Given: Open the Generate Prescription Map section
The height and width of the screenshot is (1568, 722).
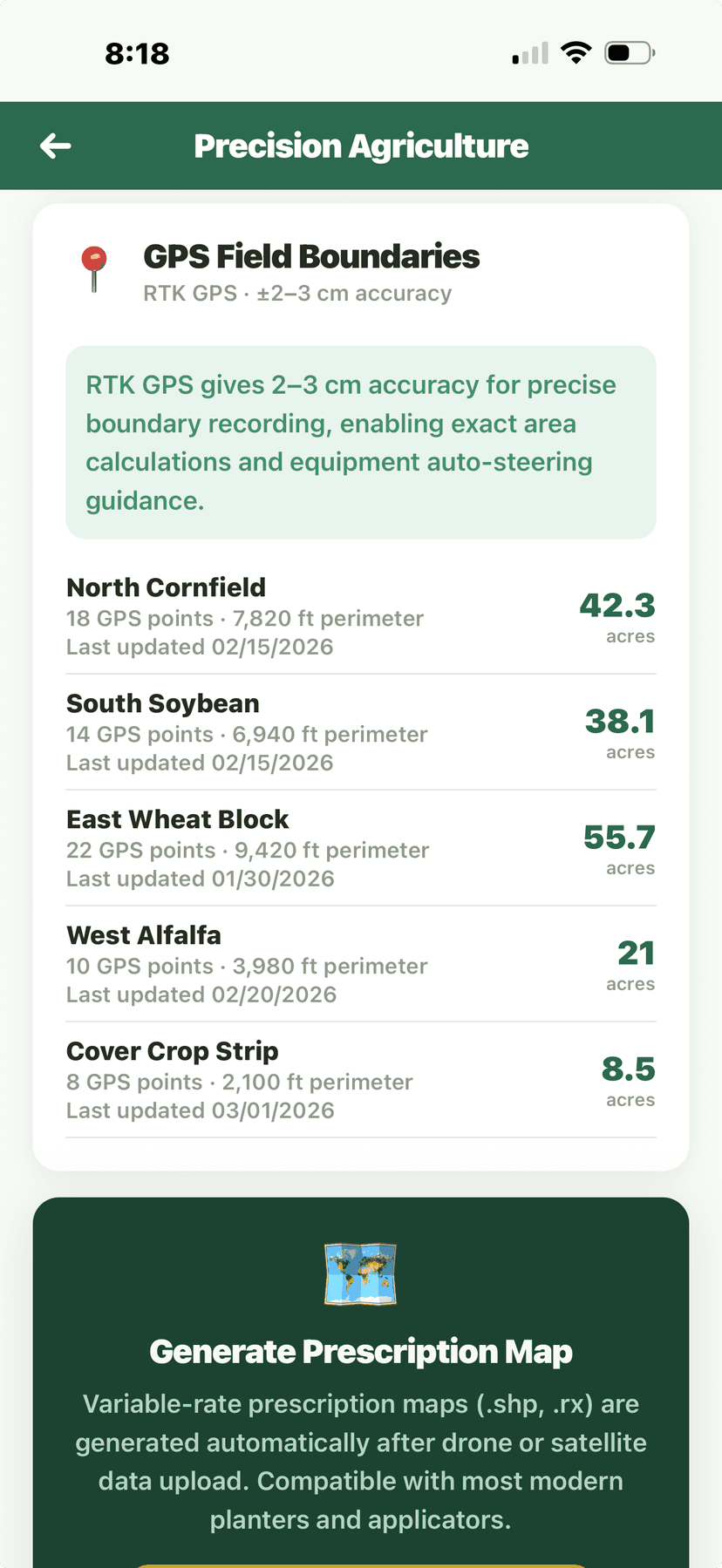Looking at the screenshot, I should tap(360, 1350).
